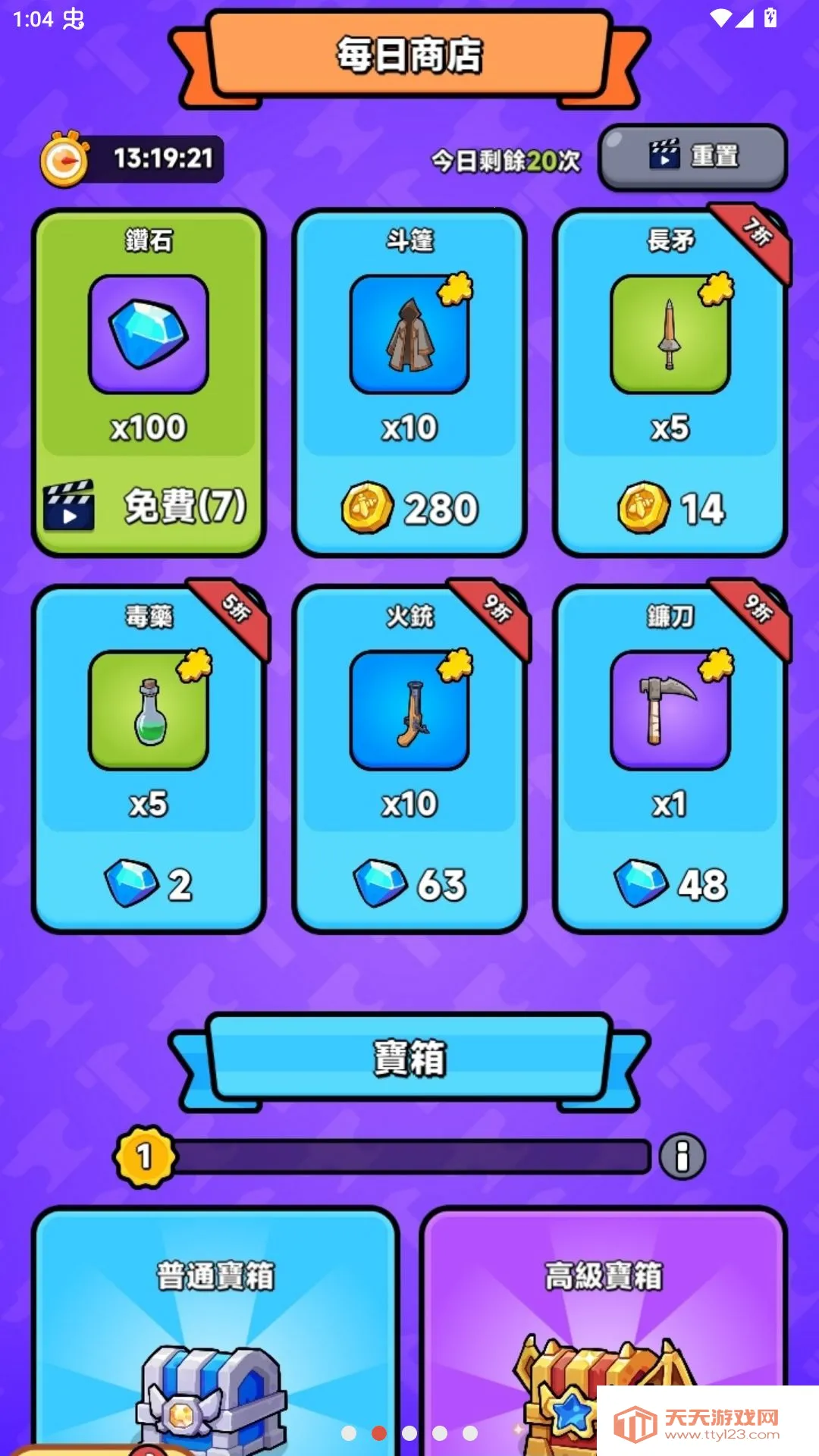Tap the 重置 reset button
The image size is (819, 1456).
692,157
